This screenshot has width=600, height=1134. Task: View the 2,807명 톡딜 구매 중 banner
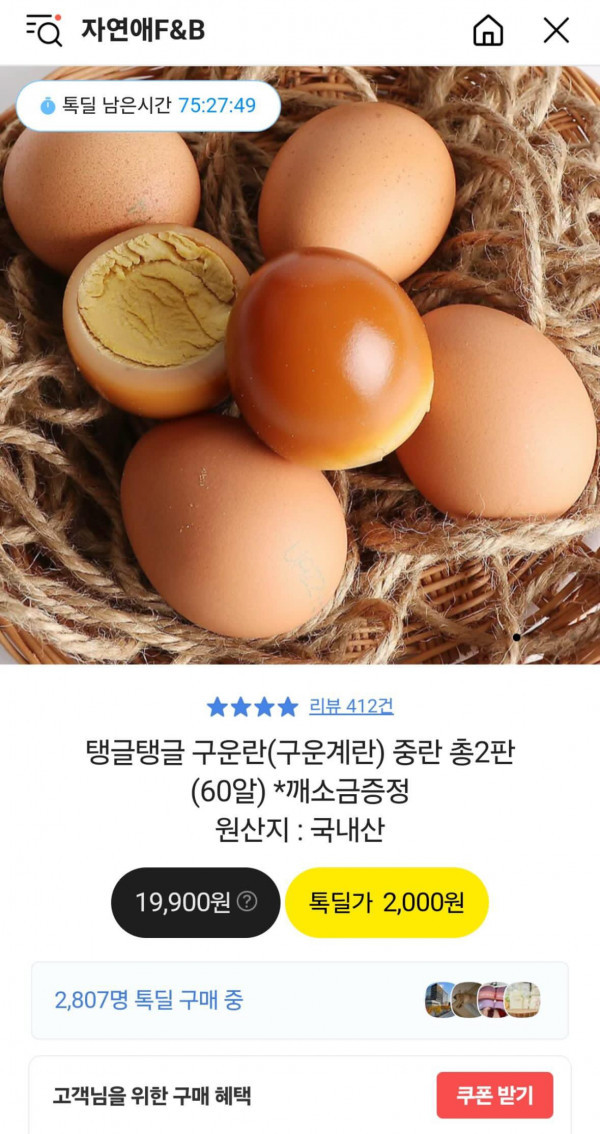tap(300, 1000)
